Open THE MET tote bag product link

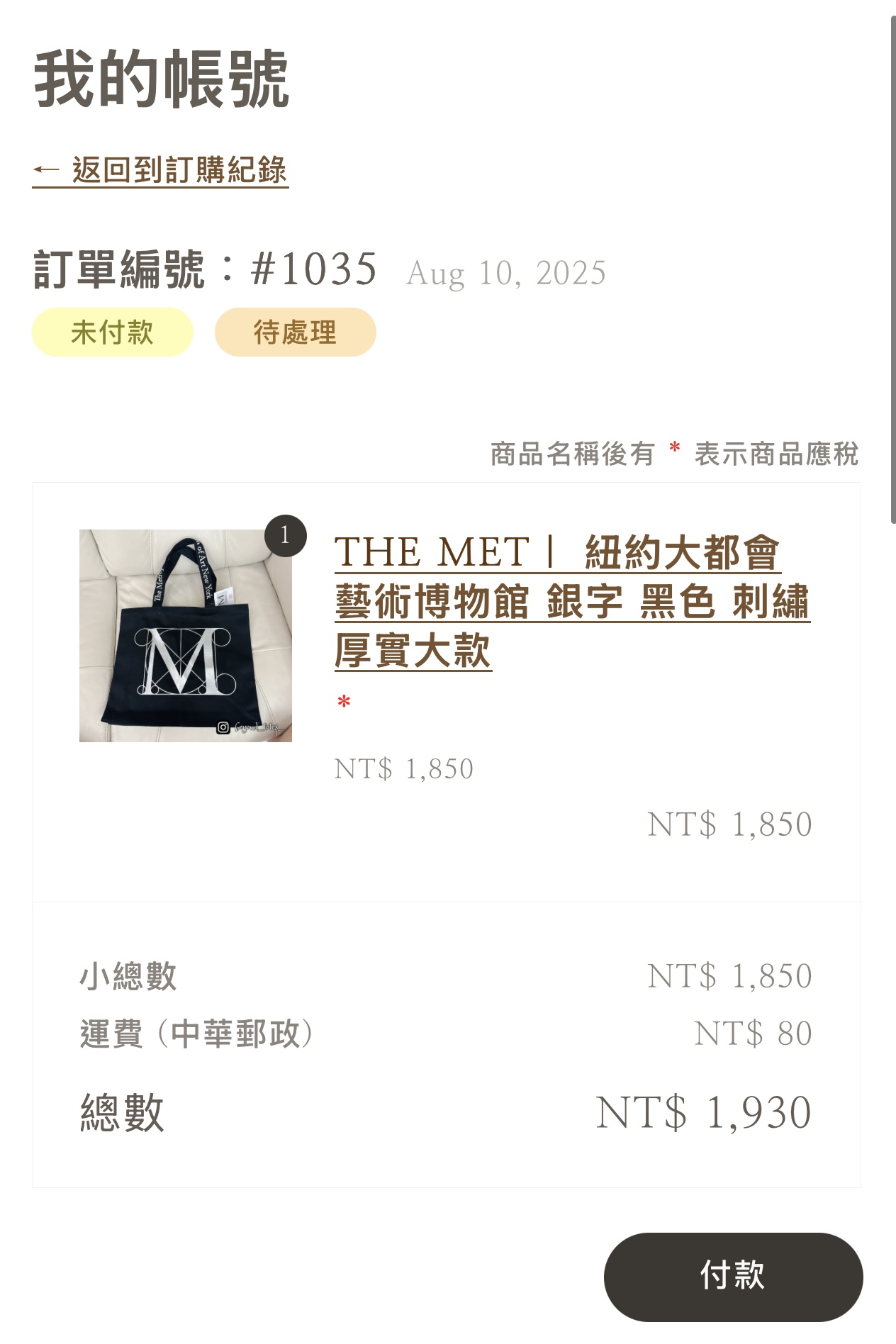572,601
